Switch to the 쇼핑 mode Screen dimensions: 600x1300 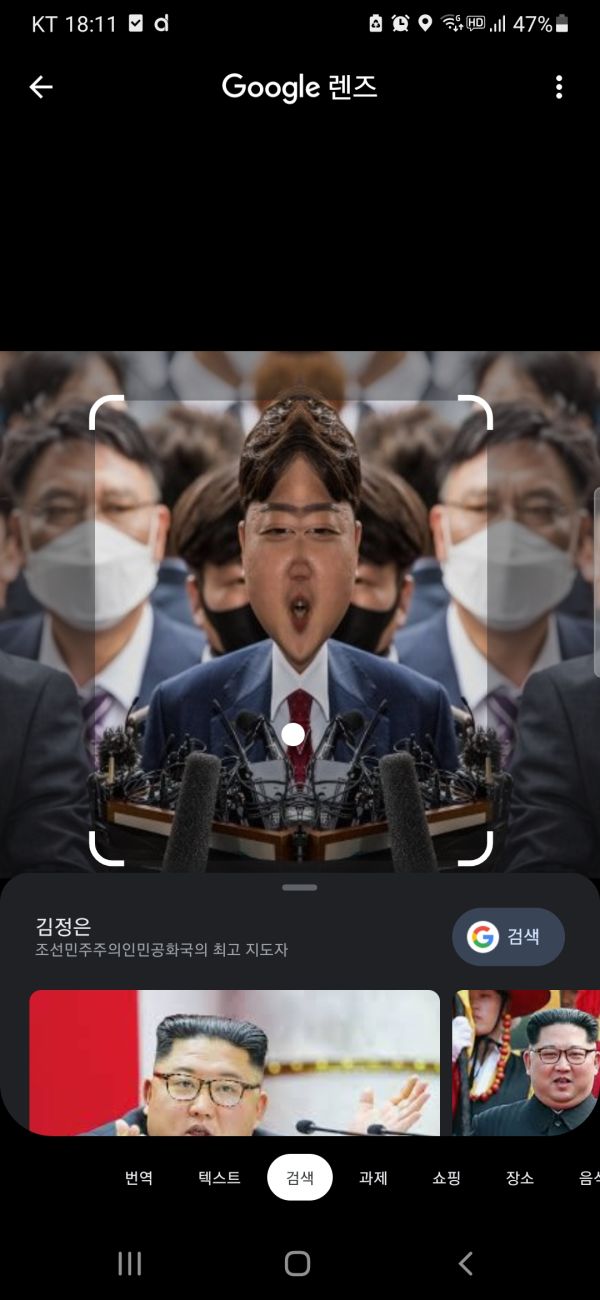pos(446,1178)
